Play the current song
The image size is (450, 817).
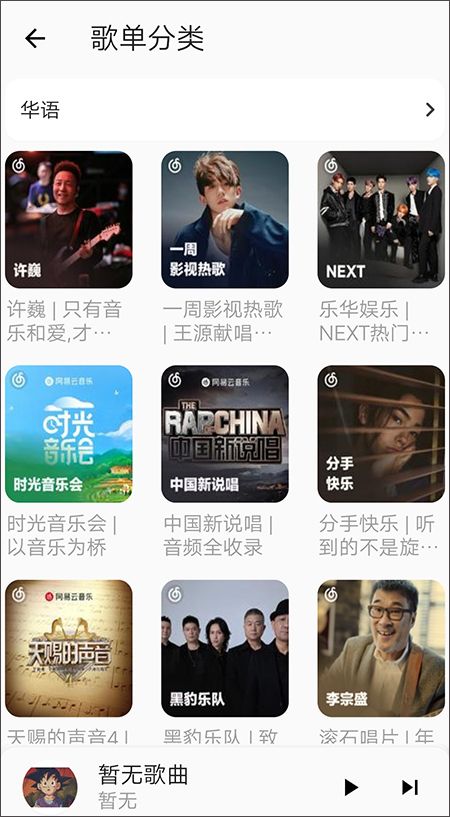click(x=352, y=787)
